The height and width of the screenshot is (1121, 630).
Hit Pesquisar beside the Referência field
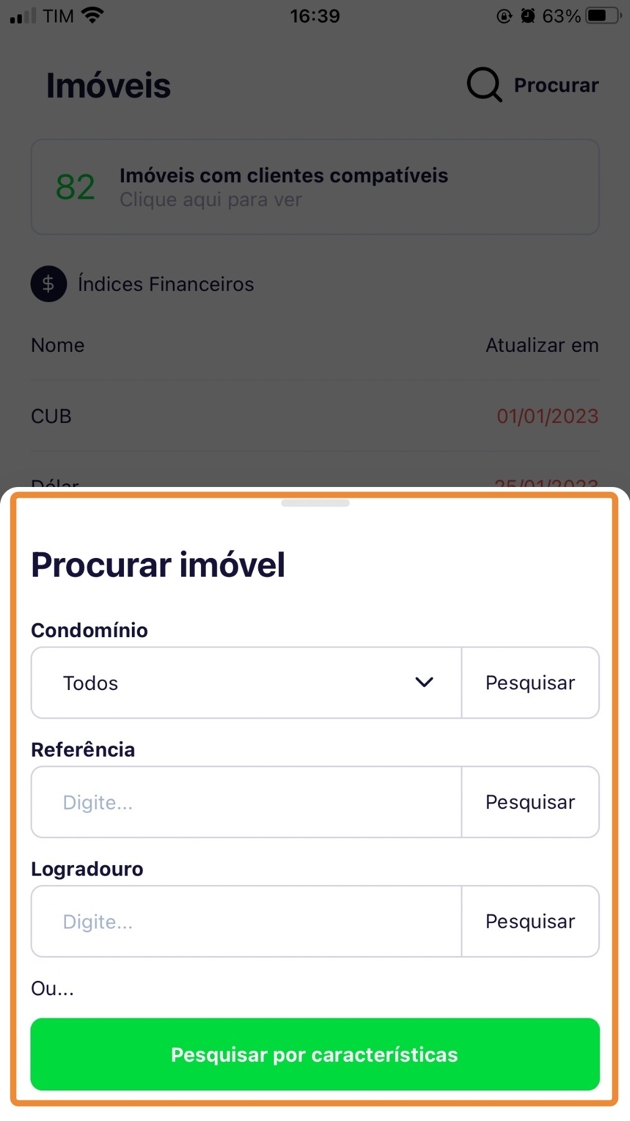pos(530,802)
